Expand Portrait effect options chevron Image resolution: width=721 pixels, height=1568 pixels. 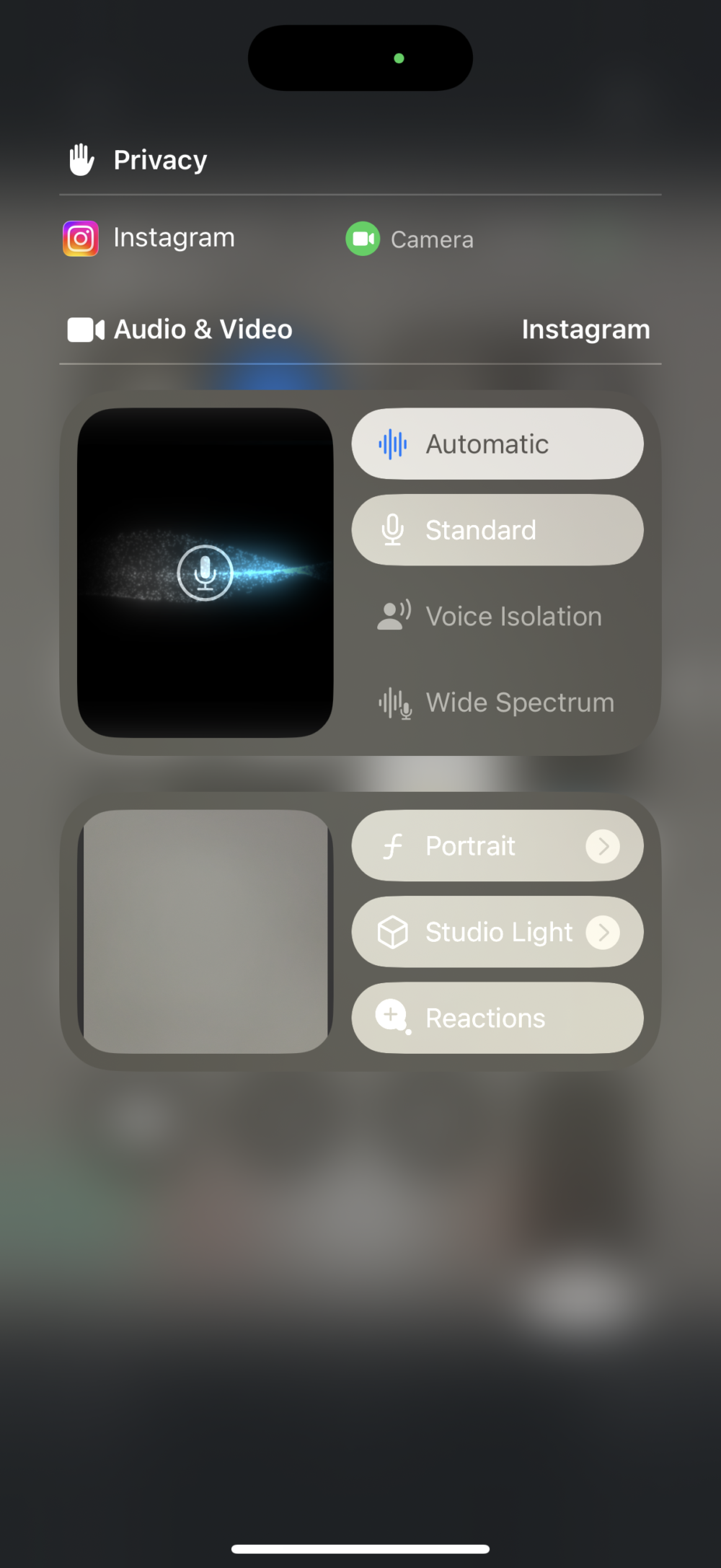point(603,846)
